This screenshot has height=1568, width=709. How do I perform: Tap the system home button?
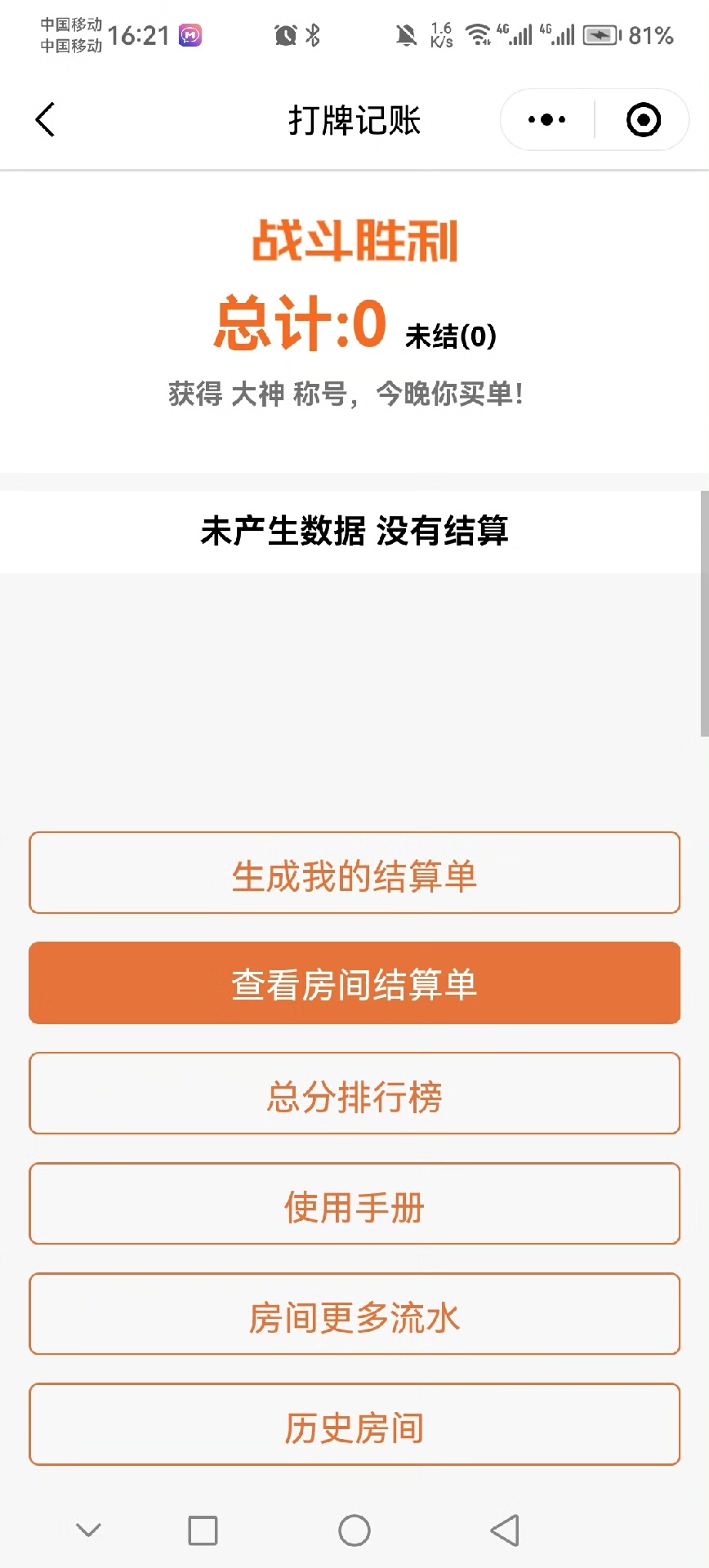[354, 1530]
